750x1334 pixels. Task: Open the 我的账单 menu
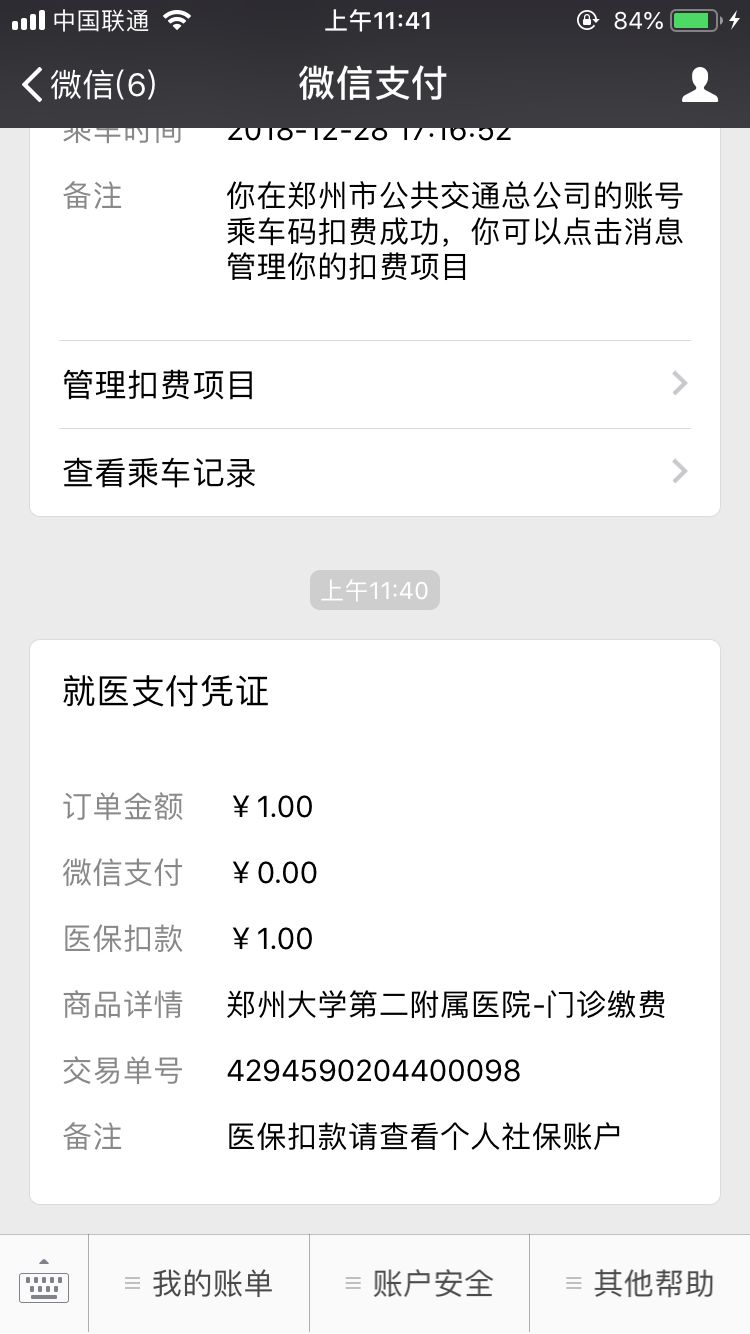(199, 1284)
